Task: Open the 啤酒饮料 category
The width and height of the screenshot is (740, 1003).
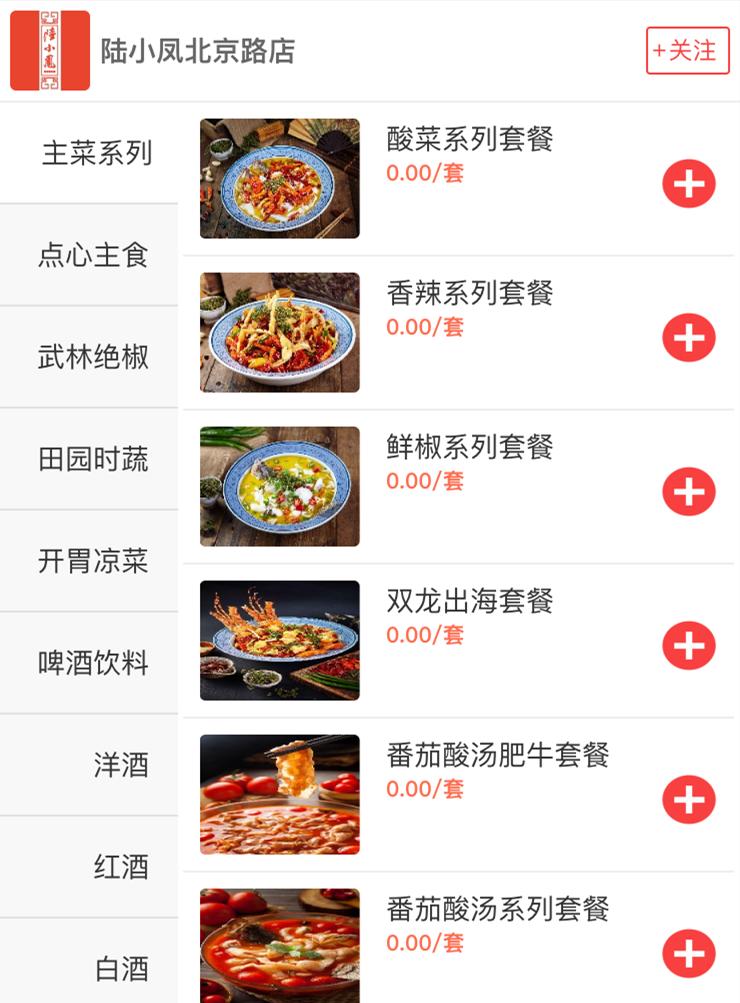Action: [x=88, y=664]
